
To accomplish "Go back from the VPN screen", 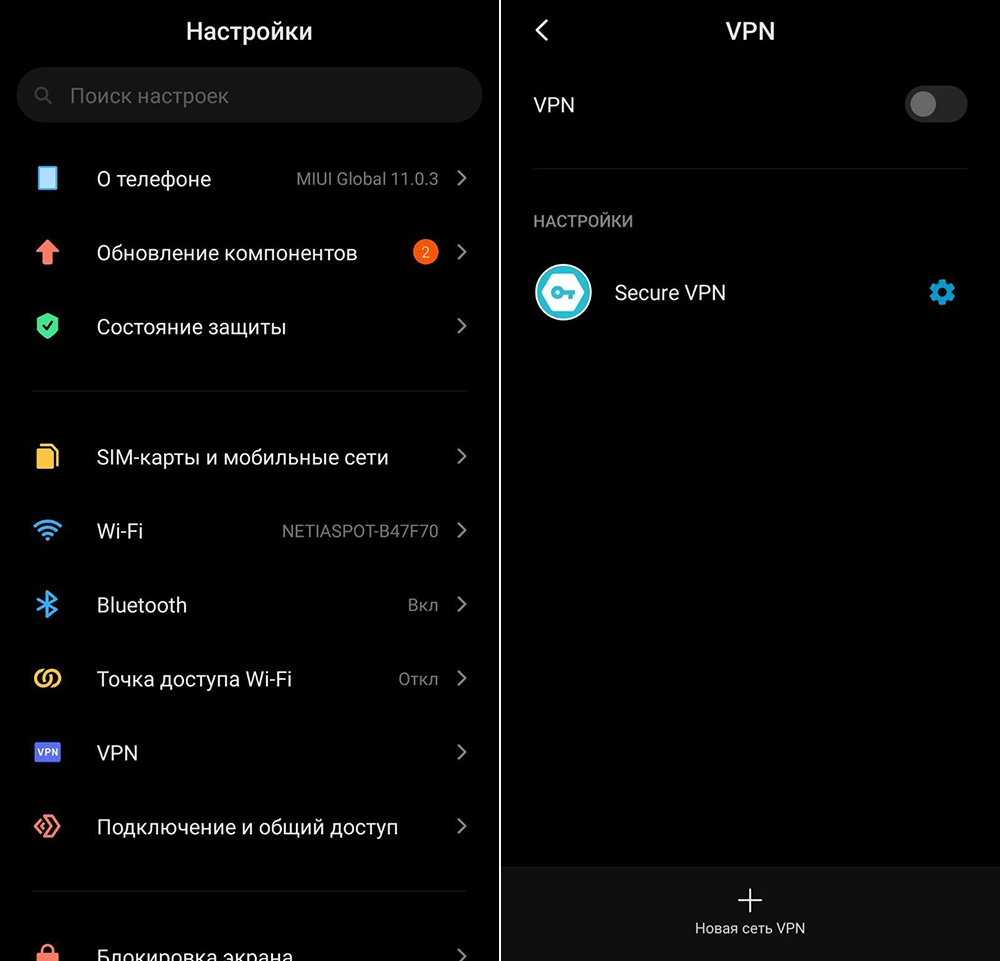I will point(542,31).
